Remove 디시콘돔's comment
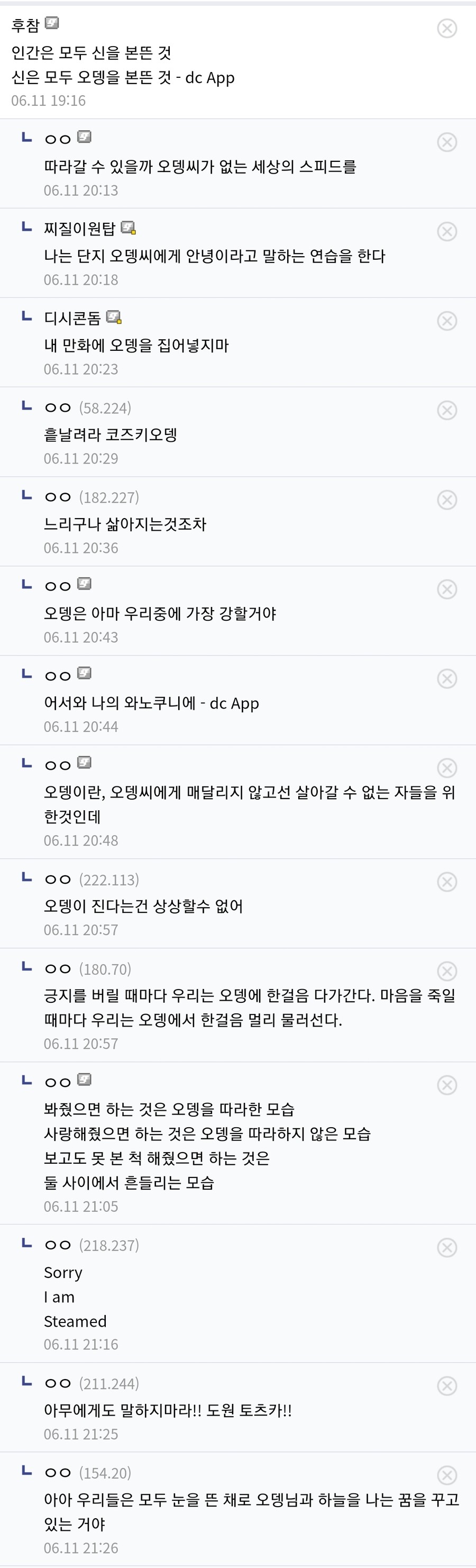This screenshot has width=476, height=1568. (447, 321)
